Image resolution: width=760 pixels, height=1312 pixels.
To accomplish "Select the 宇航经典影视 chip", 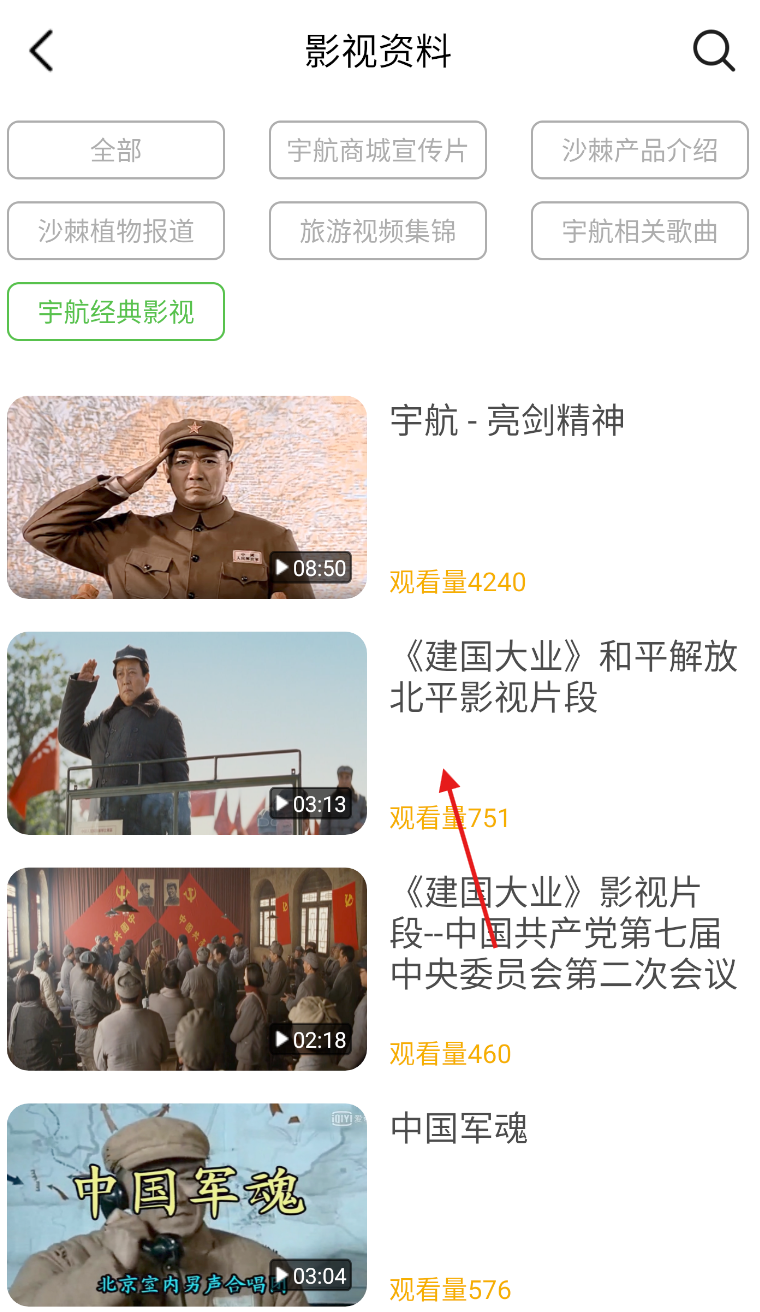I will (x=116, y=312).
